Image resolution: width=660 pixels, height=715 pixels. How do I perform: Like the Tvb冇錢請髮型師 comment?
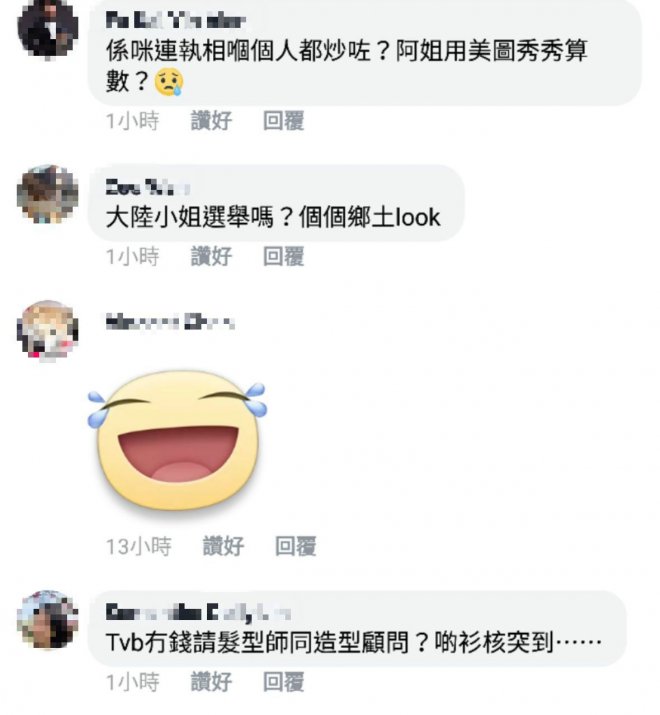[x=211, y=682]
